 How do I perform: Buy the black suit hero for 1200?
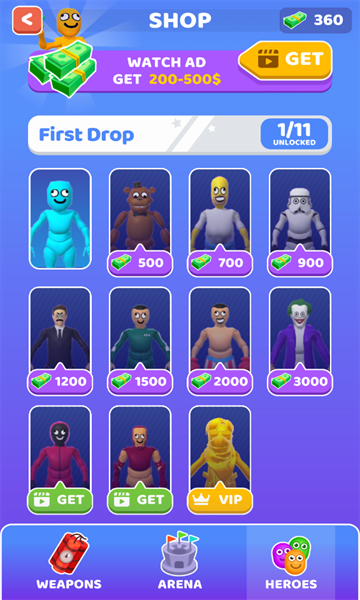pos(60,382)
